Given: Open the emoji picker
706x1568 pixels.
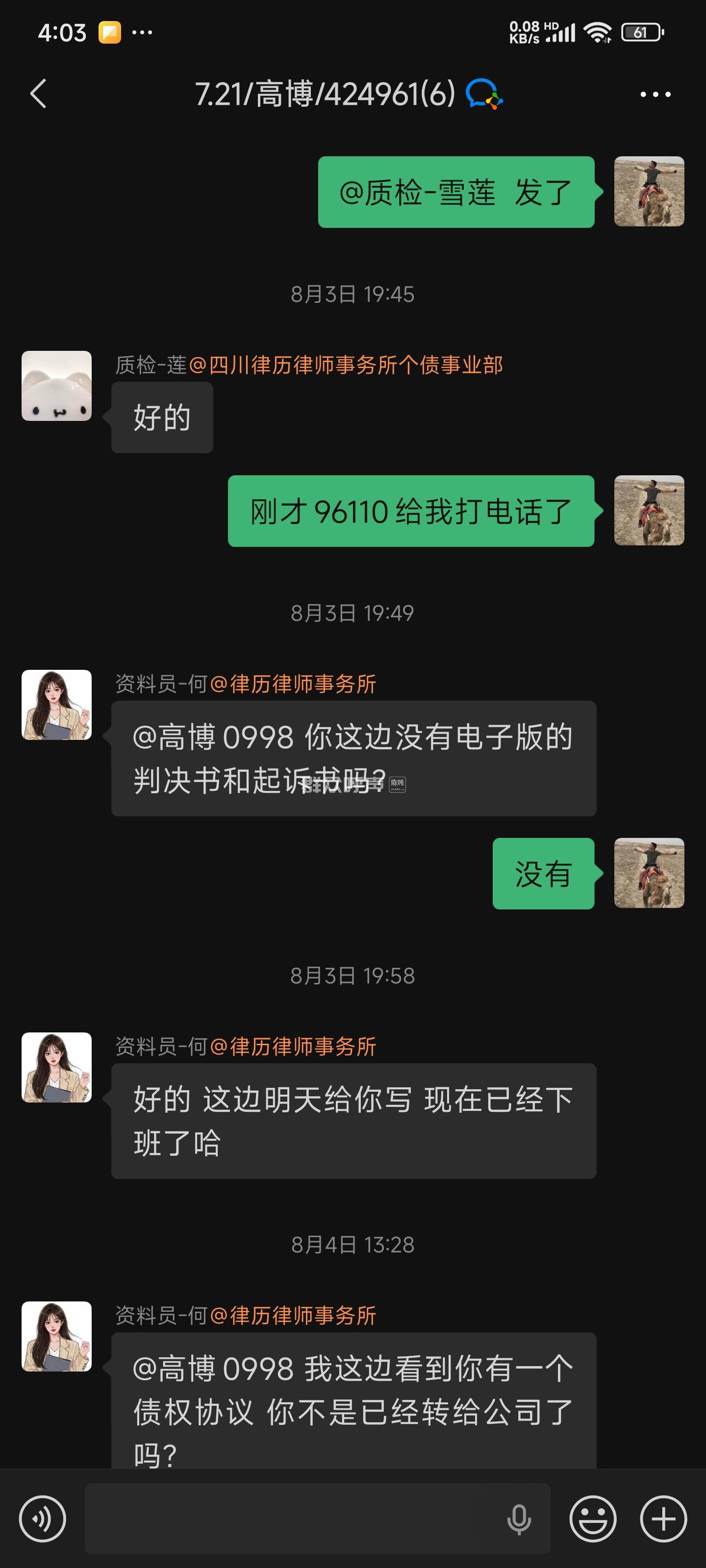Looking at the screenshot, I should pos(592,1519).
